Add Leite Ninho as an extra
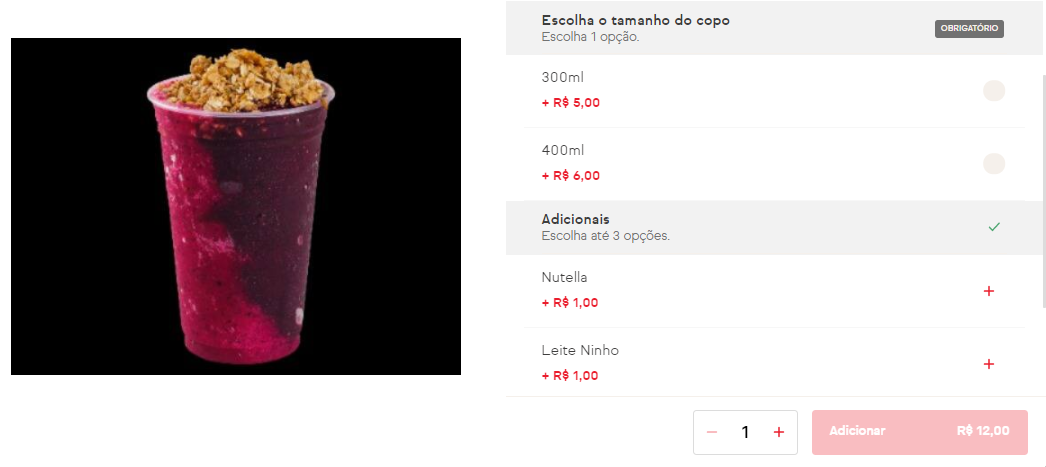Viewport: 1046px width, 467px height. point(989,364)
